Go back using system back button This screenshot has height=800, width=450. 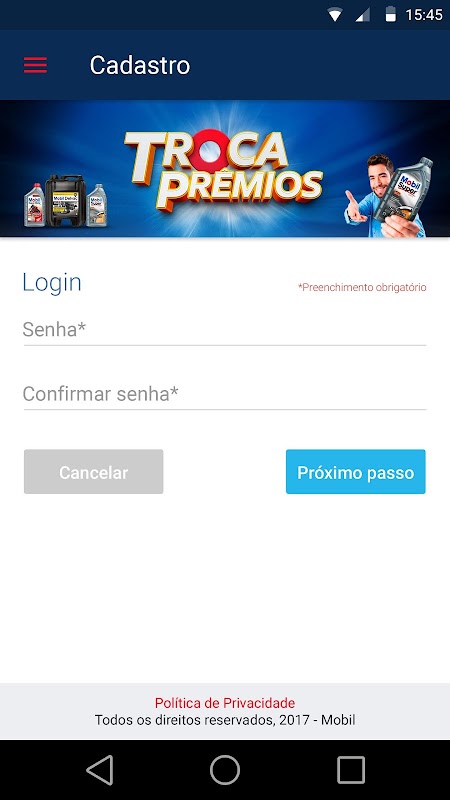tap(100, 770)
